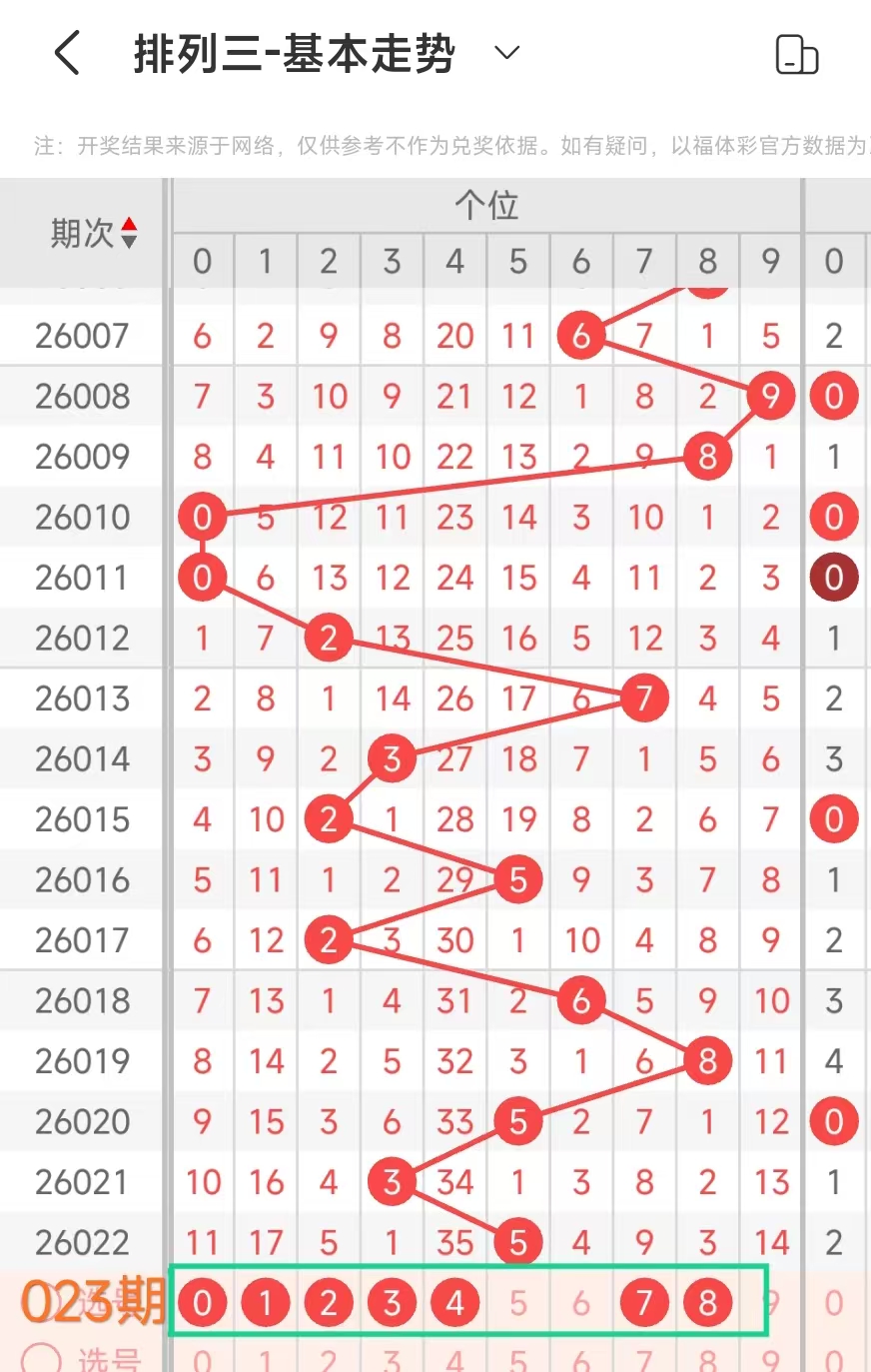
Task: Deselect red ball 3 in the green-boxed pick row
Action: 392,1303
